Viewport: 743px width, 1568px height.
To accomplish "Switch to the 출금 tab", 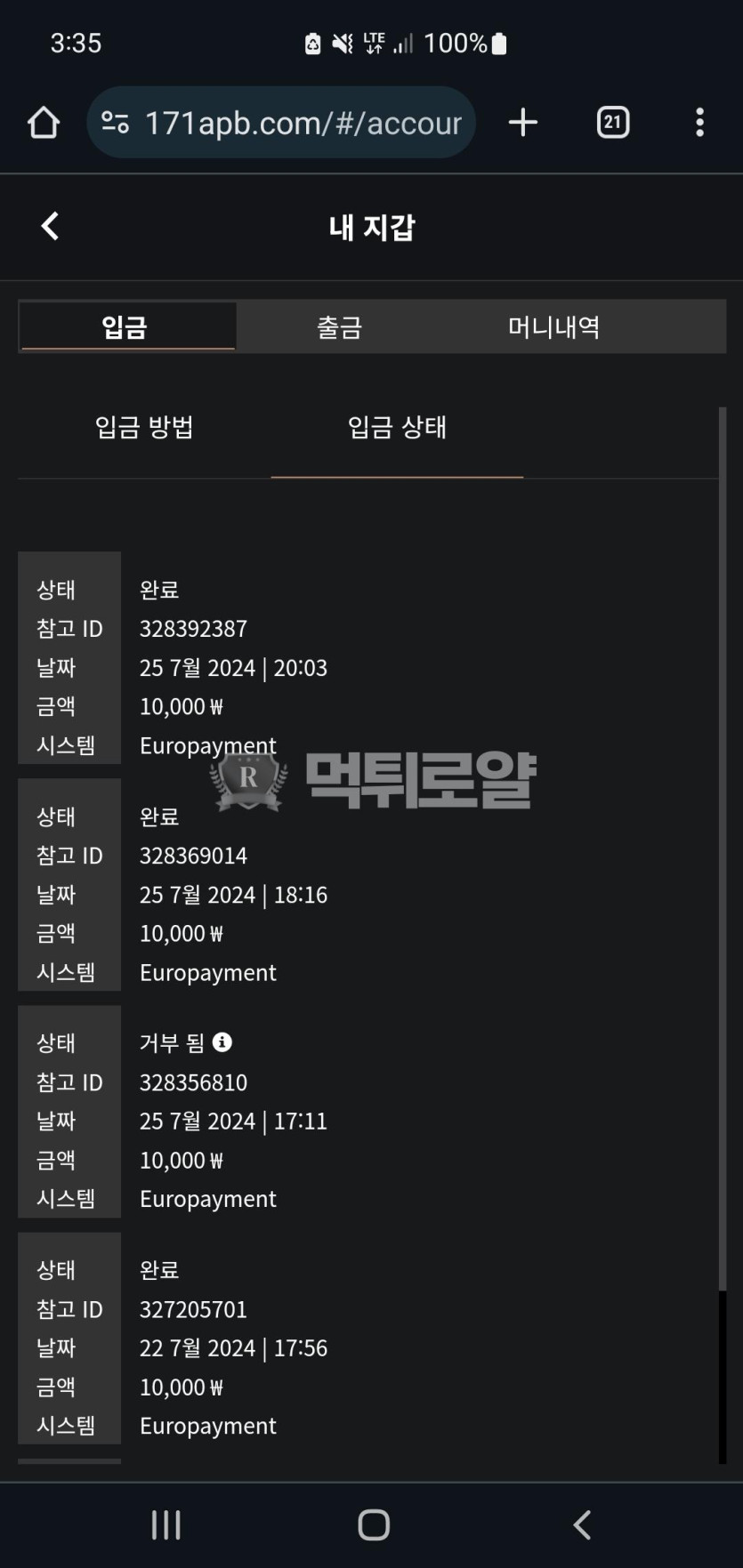I will 339,327.
